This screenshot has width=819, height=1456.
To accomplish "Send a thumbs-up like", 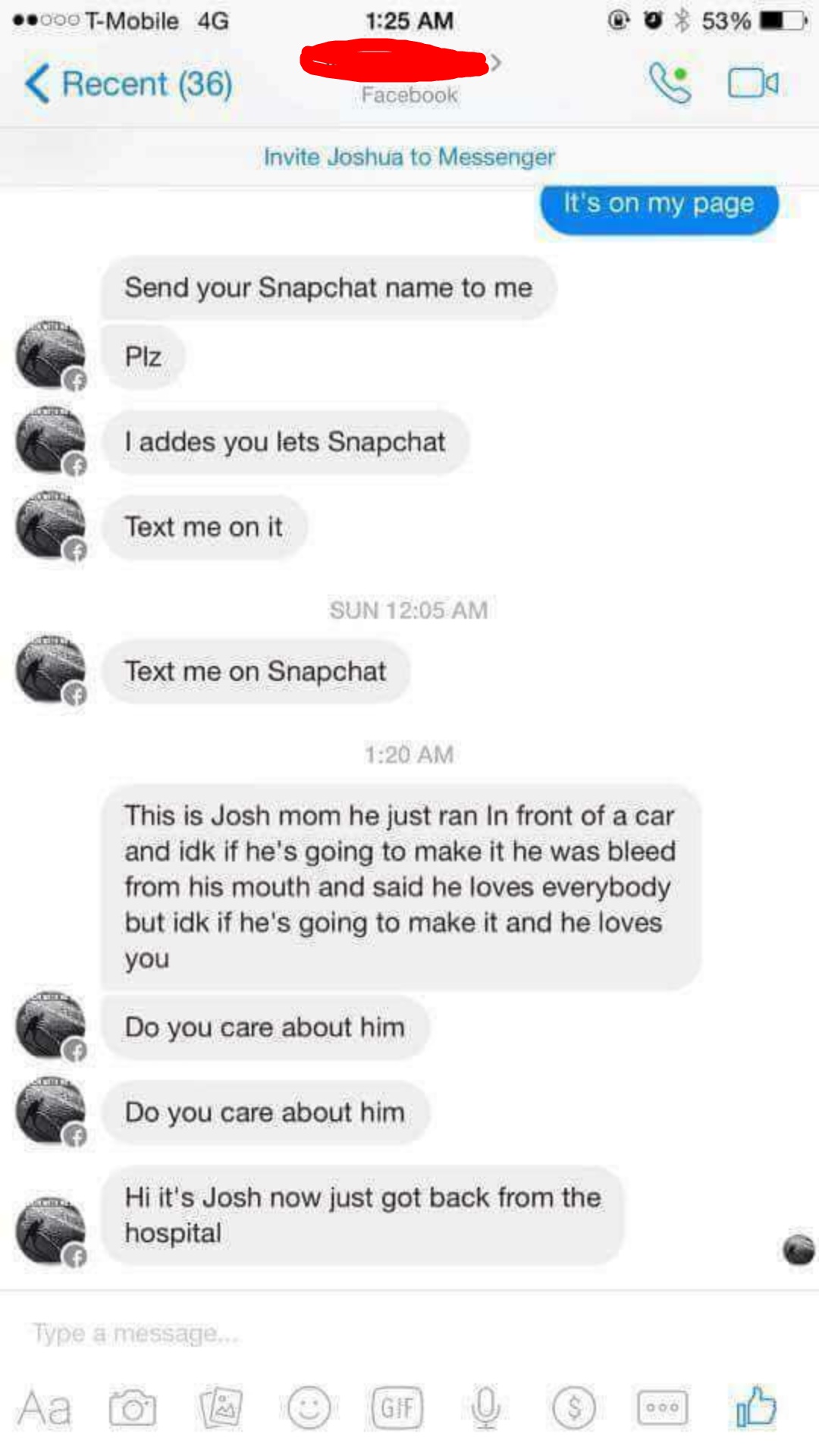I will tap(756, 1407).
